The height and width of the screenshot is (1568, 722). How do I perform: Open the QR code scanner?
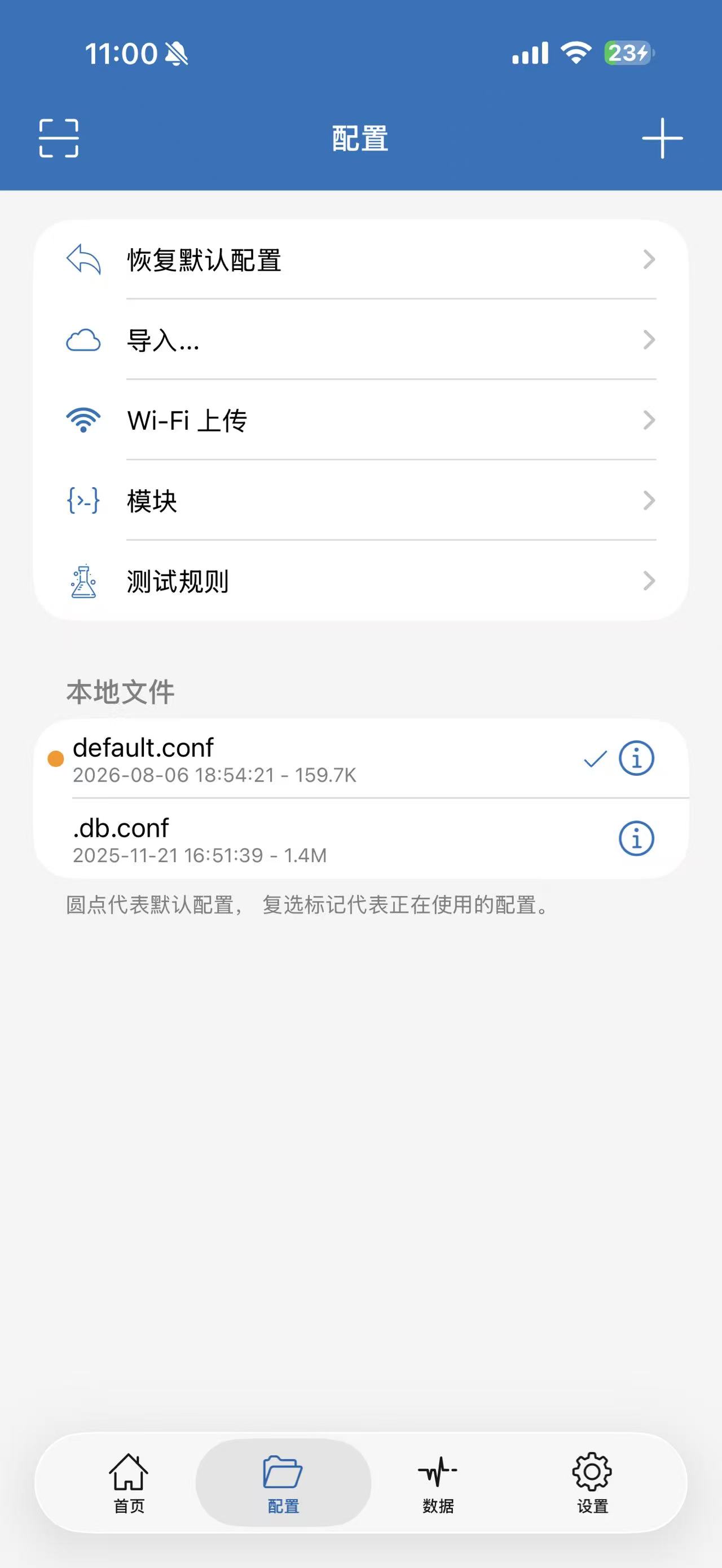coord(59,138)
